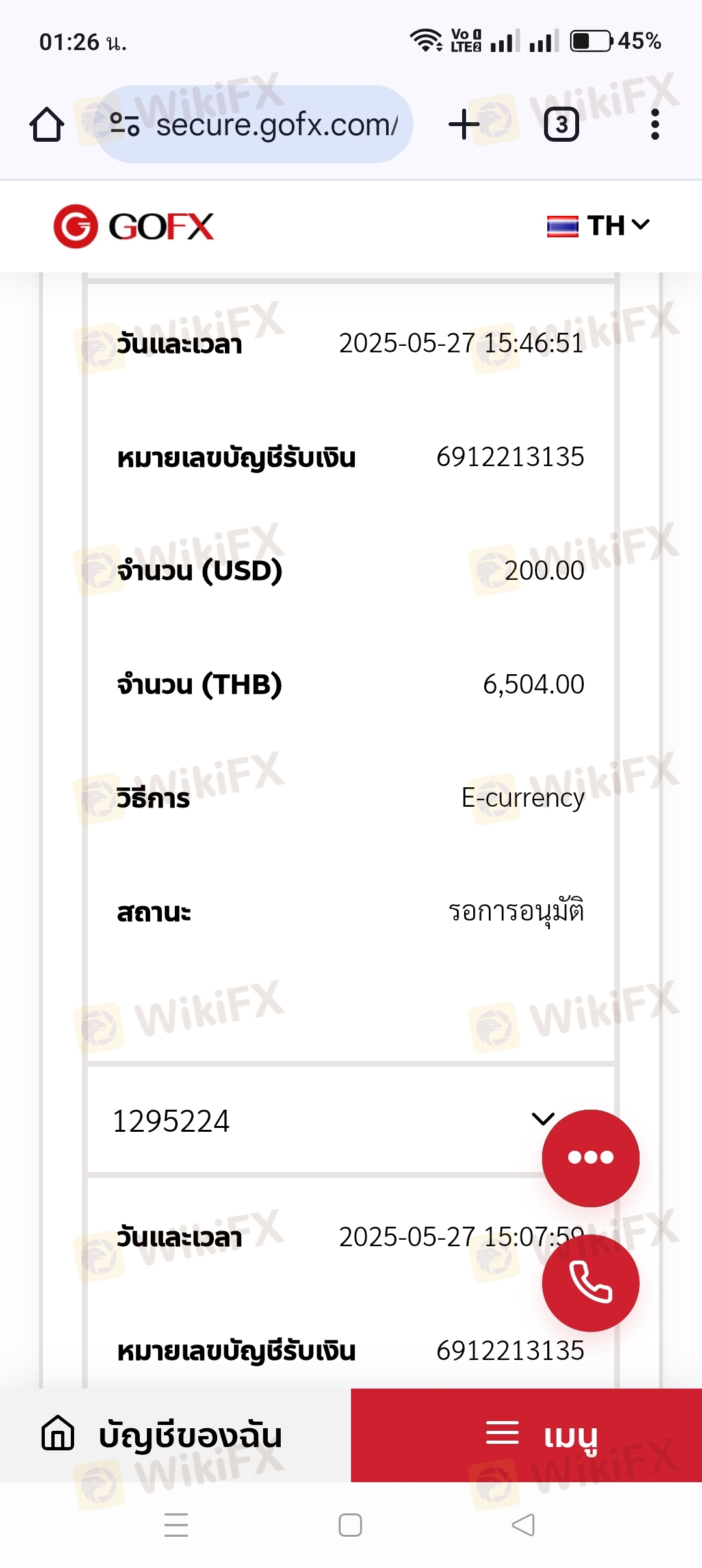The image size is (702, 1568).
Task: Open the TH language selector
Action: click(598, 226)
